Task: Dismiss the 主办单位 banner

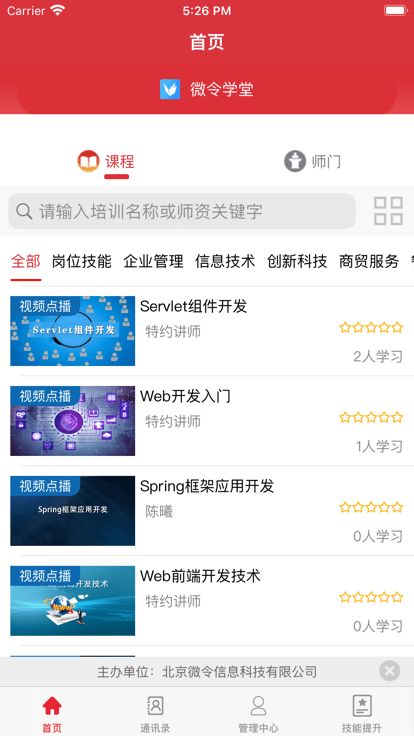Action: point(390,671)
